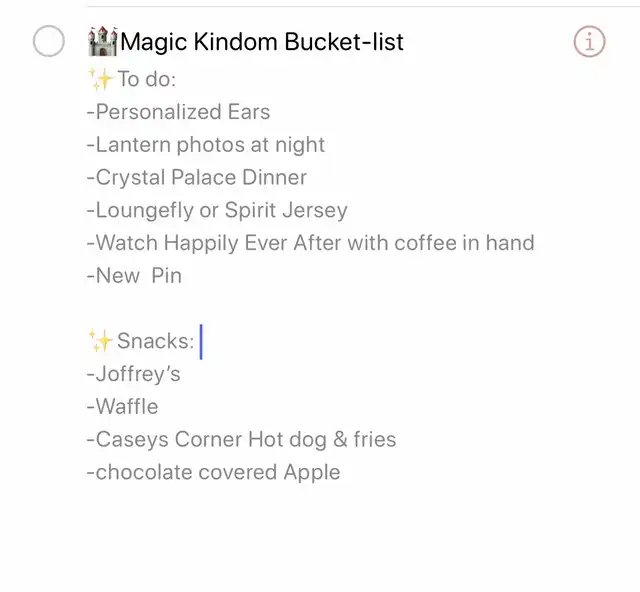Mark Magic Kindom Bucket-list reminder complete
640x592 pixels.
(49, 41)
